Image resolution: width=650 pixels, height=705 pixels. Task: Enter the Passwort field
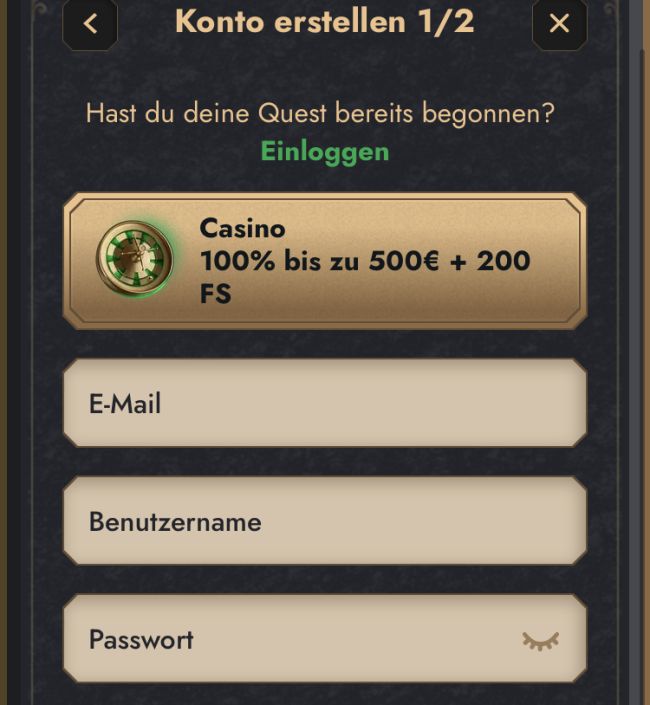[300, 639]
